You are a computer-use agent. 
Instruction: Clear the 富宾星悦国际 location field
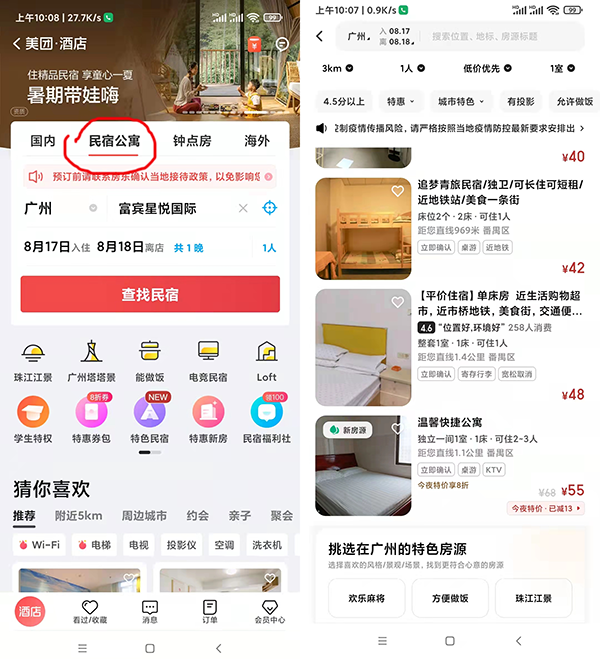click(242, 208)
